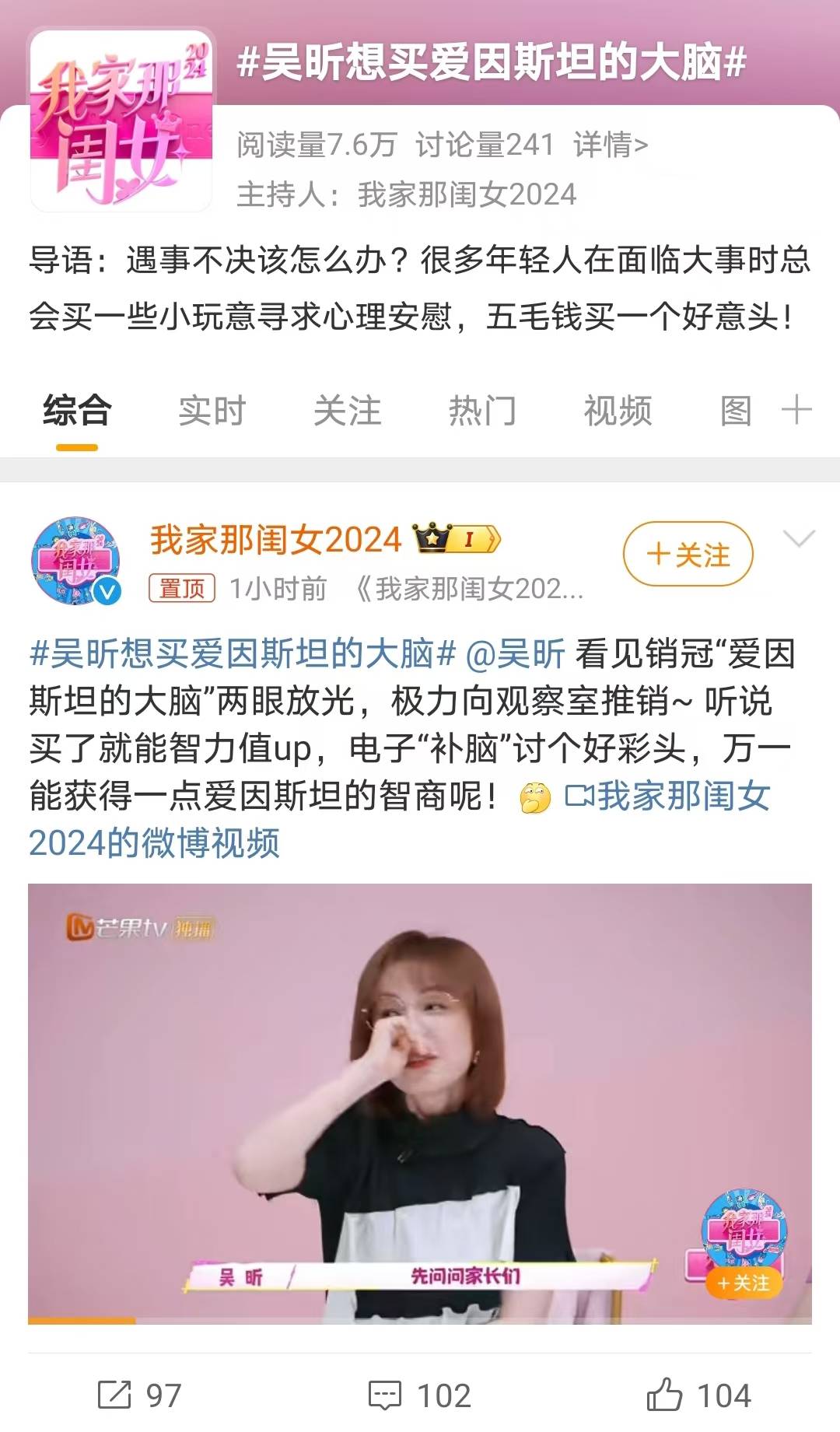Tap the 关注 badge on the video
The height and width of the screenshot is (1432, 840).
point(744,1283)
